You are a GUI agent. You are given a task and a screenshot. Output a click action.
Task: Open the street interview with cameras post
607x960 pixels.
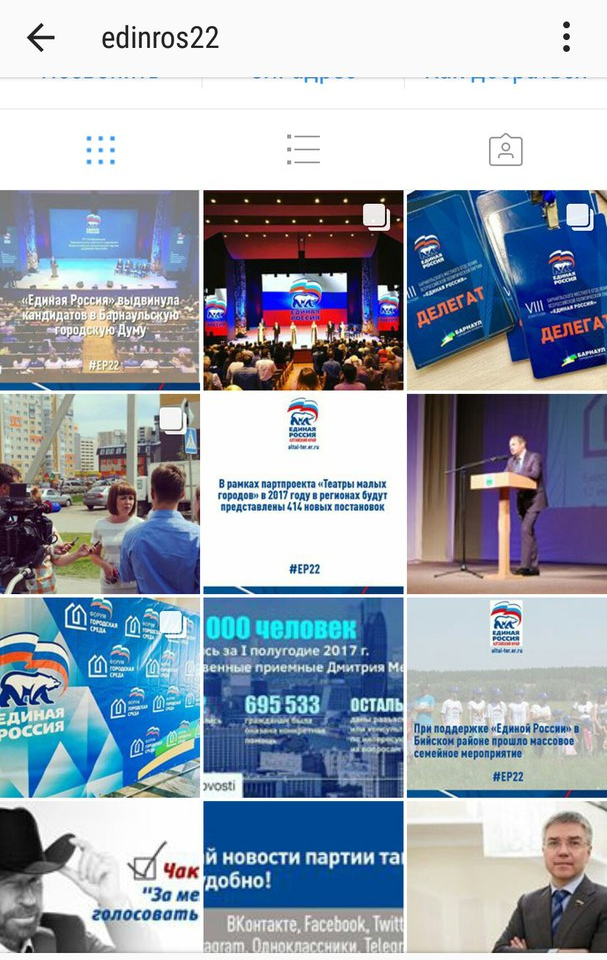tap(100, 494)
